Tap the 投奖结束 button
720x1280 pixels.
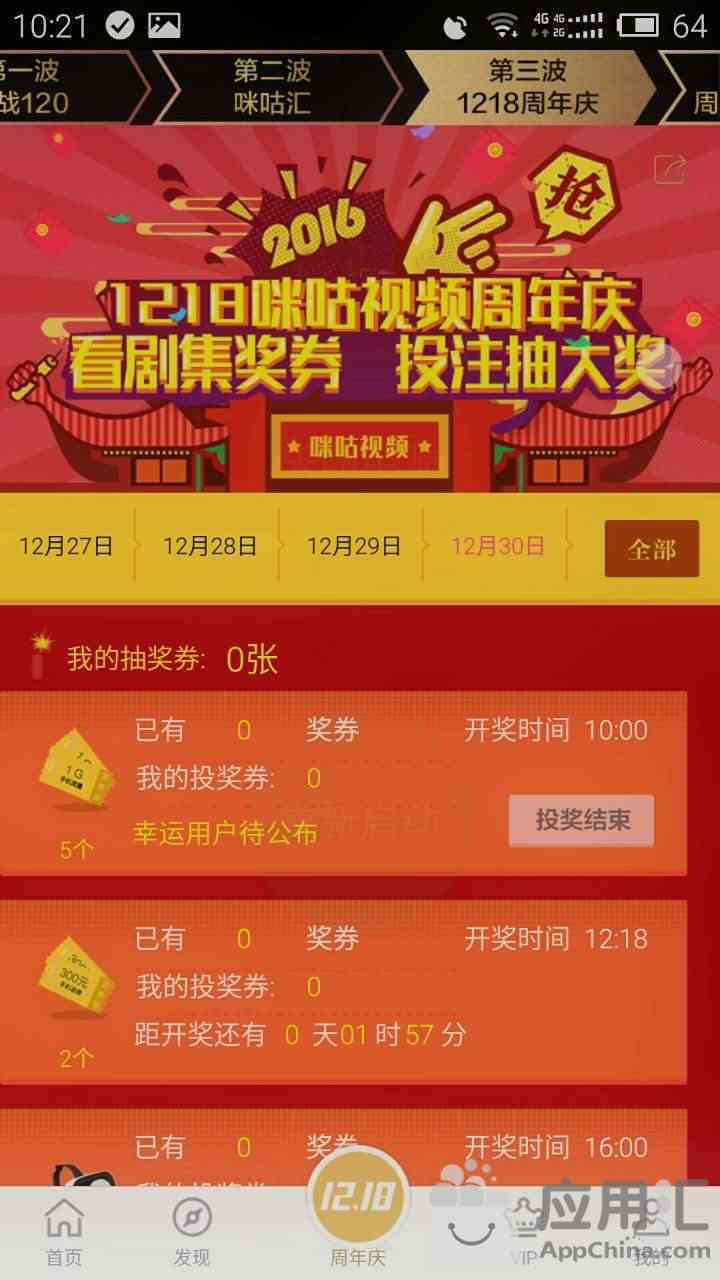pyautogui.click(x=582, y=821)
